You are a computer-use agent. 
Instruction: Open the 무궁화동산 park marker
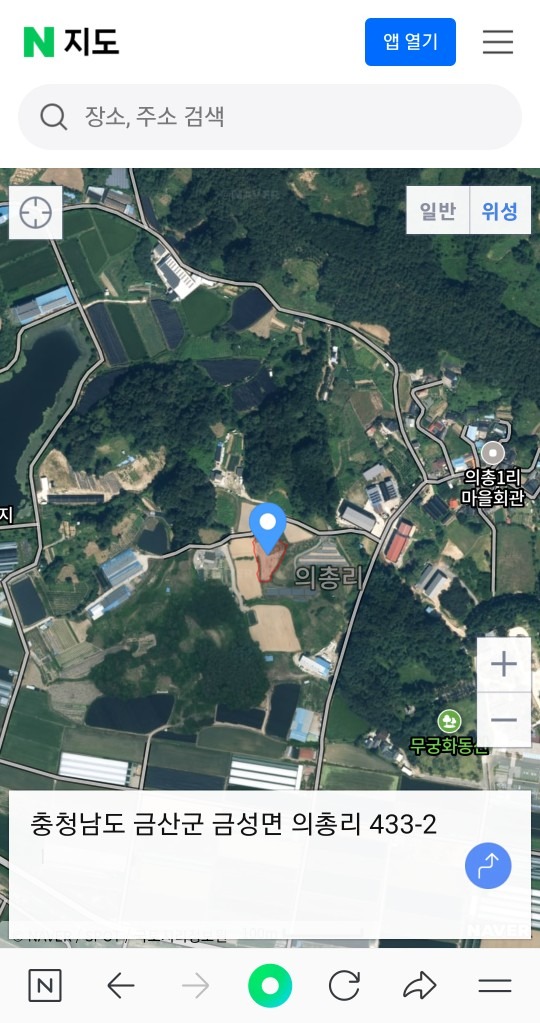pyautogui.click(x=449, y=721)
